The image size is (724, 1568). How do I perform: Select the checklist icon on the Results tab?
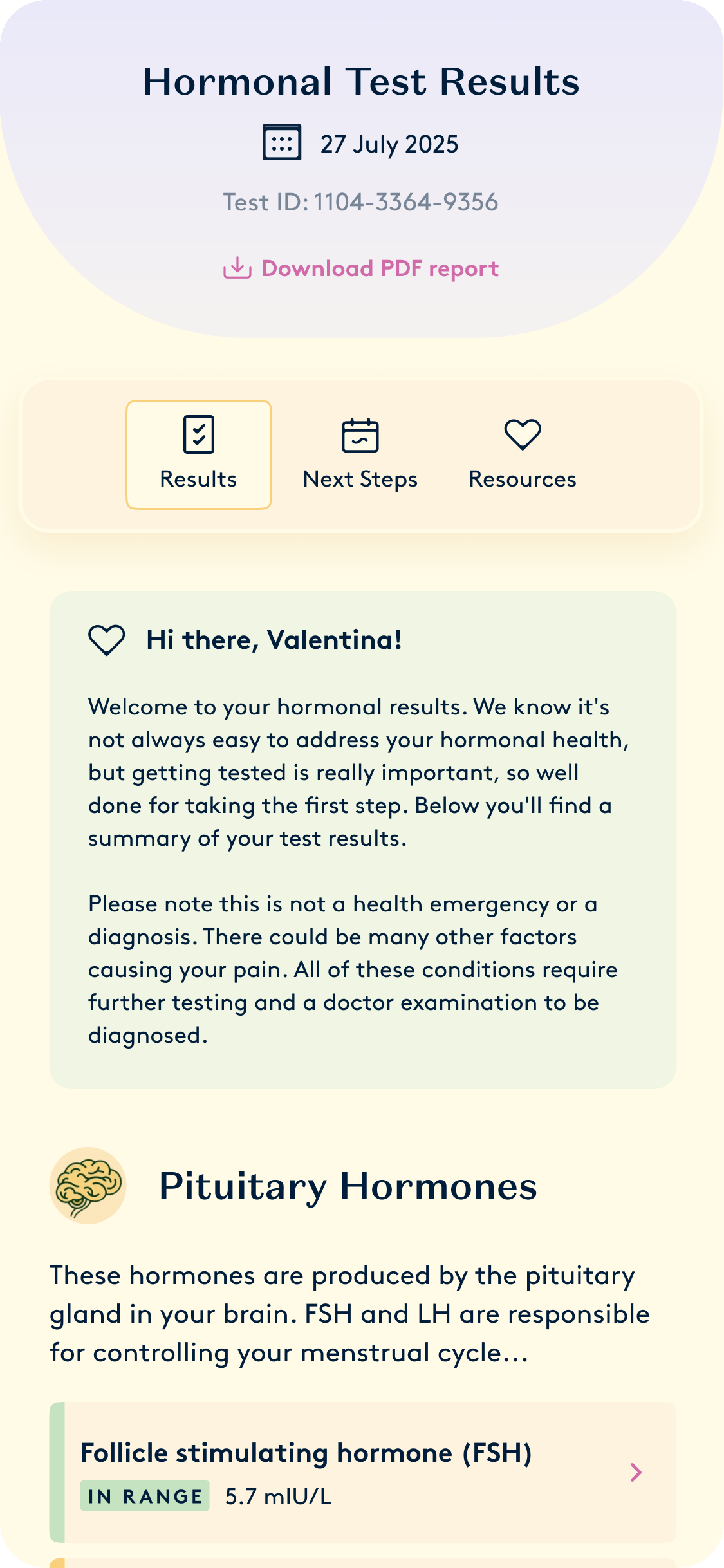pos(198,436)
